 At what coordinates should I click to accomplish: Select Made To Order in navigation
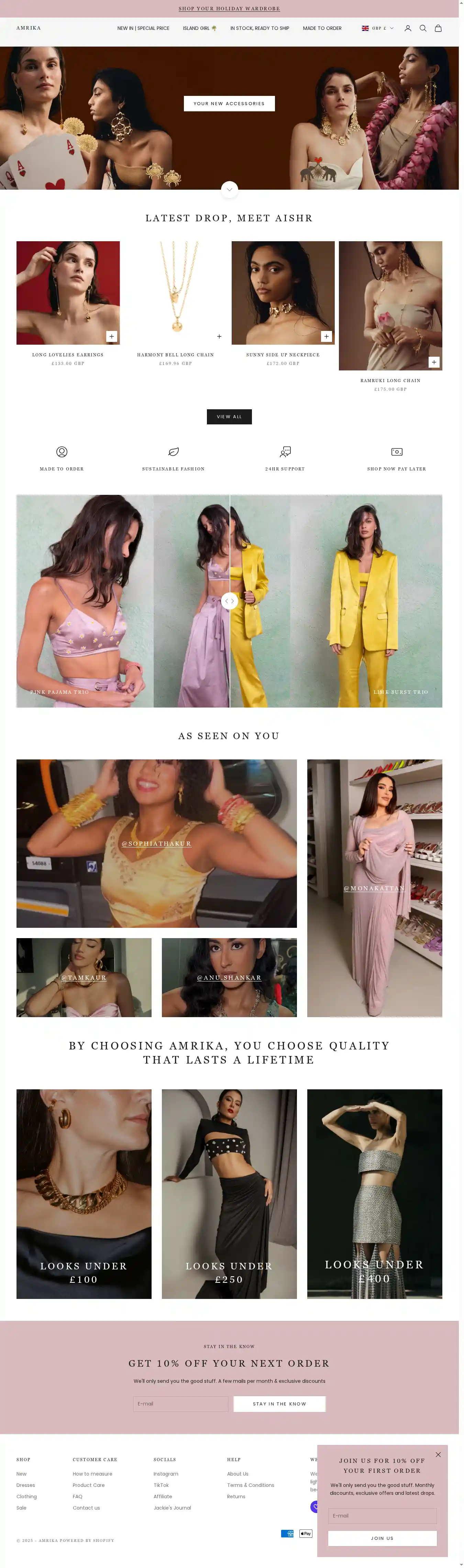[x=322, y=28]
